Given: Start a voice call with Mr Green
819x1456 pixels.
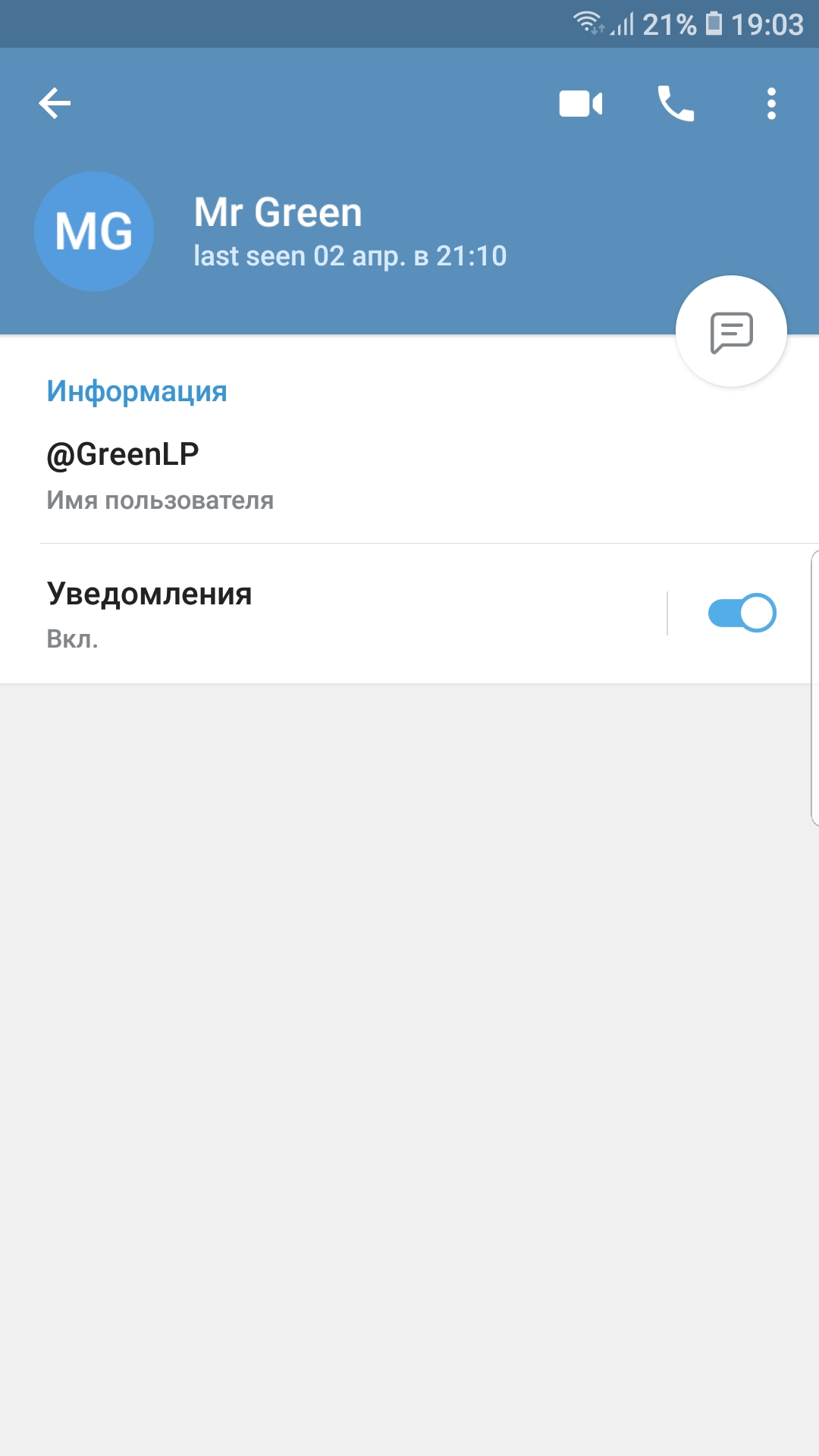Looking at the screenshot, I should pos(675,104).
